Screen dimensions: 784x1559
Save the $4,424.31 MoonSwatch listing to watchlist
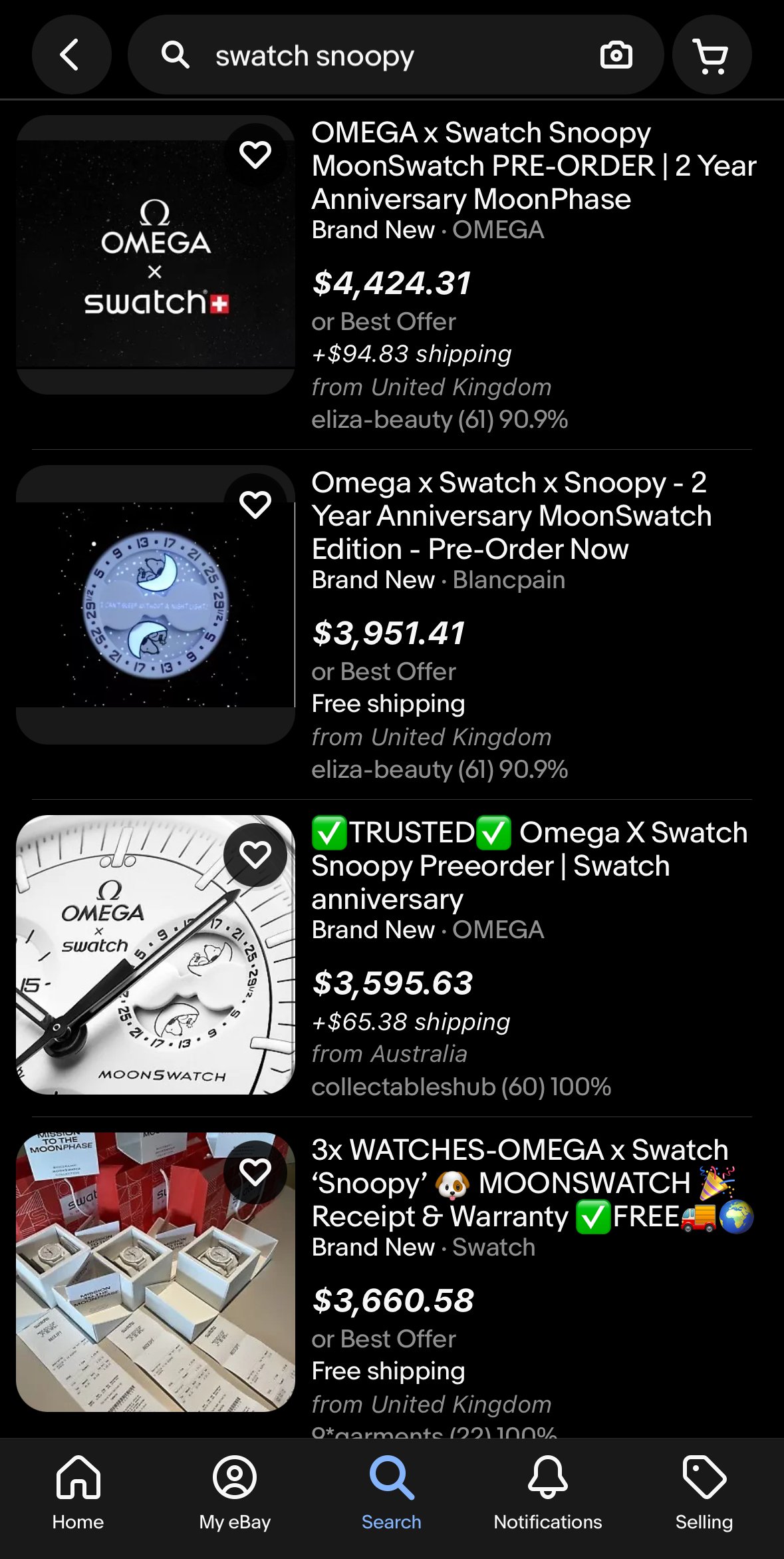click(255, 155)
